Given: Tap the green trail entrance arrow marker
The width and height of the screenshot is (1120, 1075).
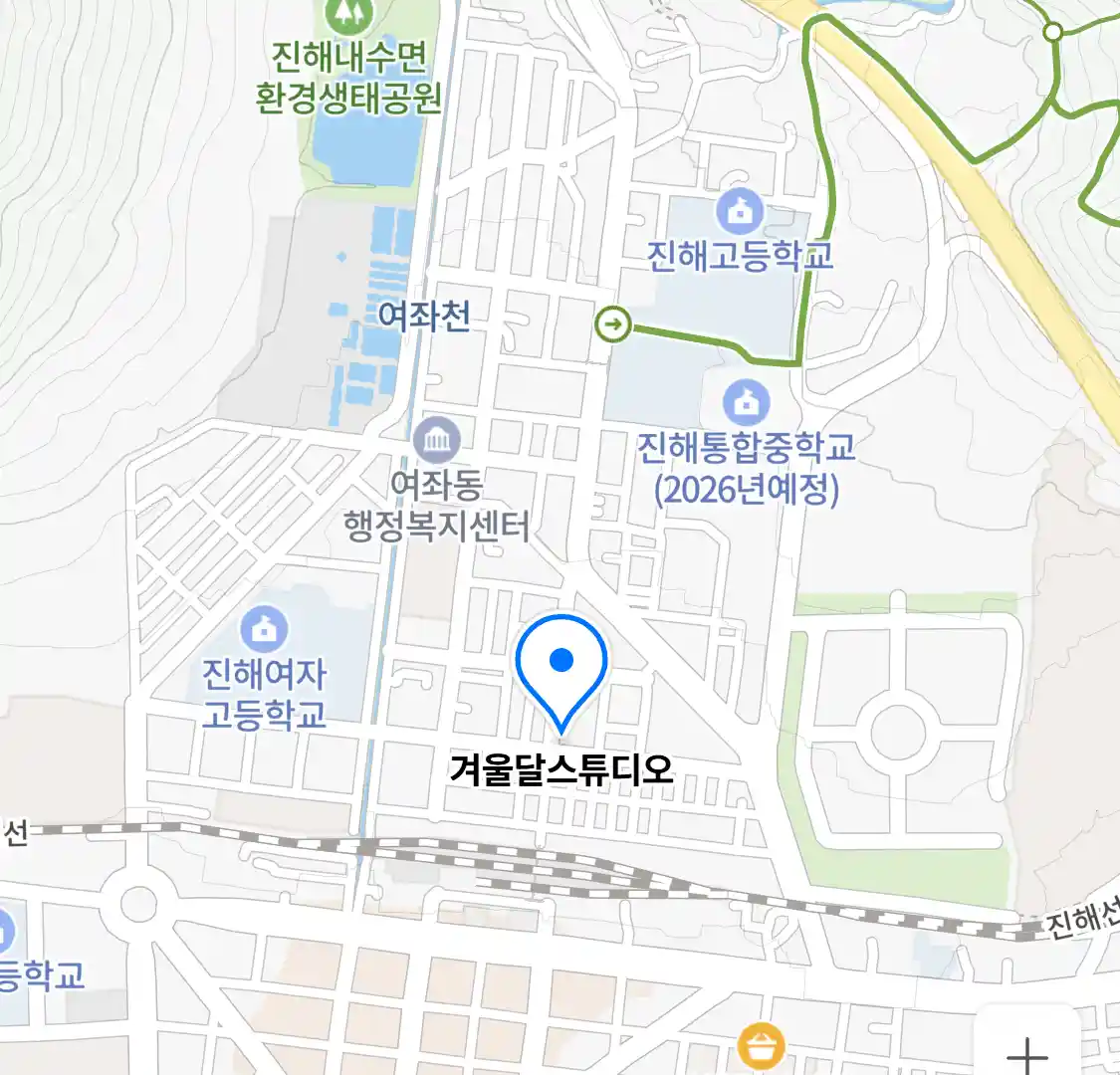Looking at the screenshot, I should [x=613, y=324].
